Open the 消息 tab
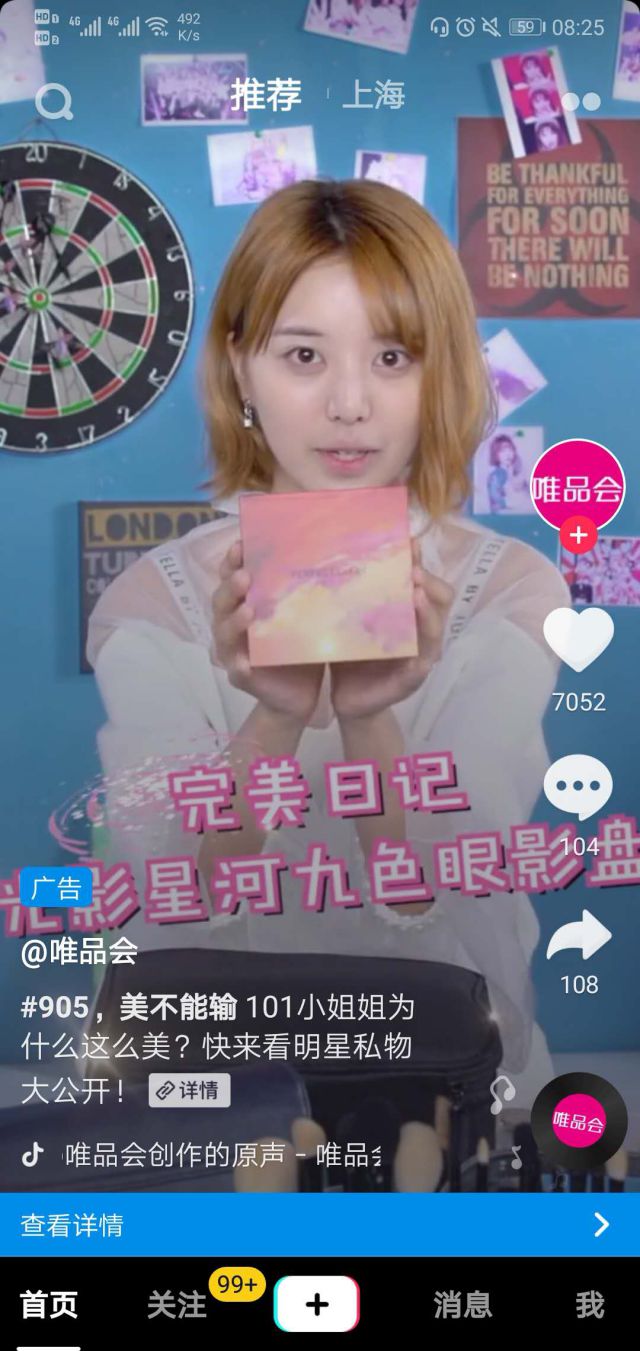This screenshot has height=1351, width=640. [463, 1304]
